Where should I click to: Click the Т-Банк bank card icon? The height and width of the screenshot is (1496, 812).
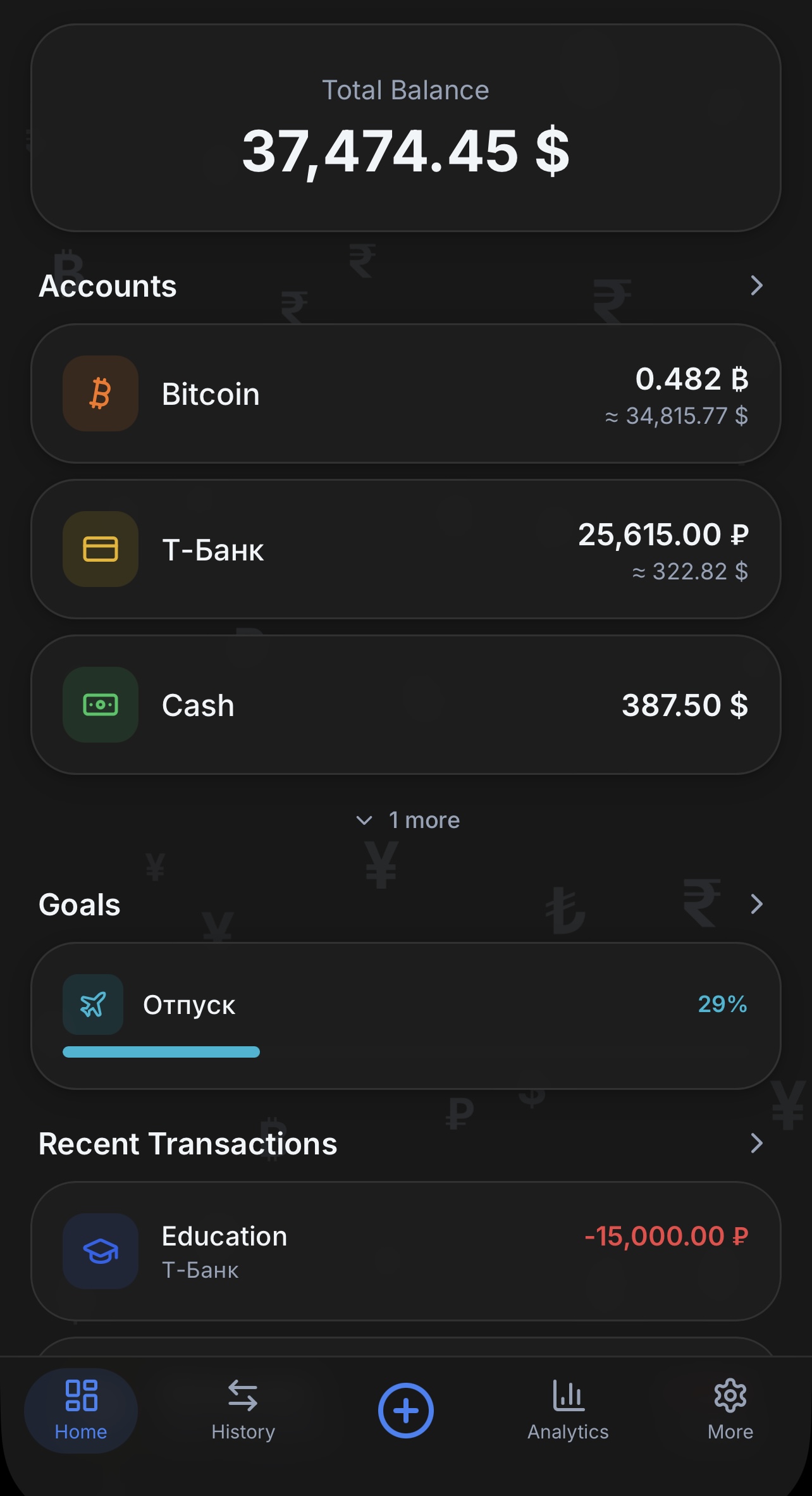point(100,549)
